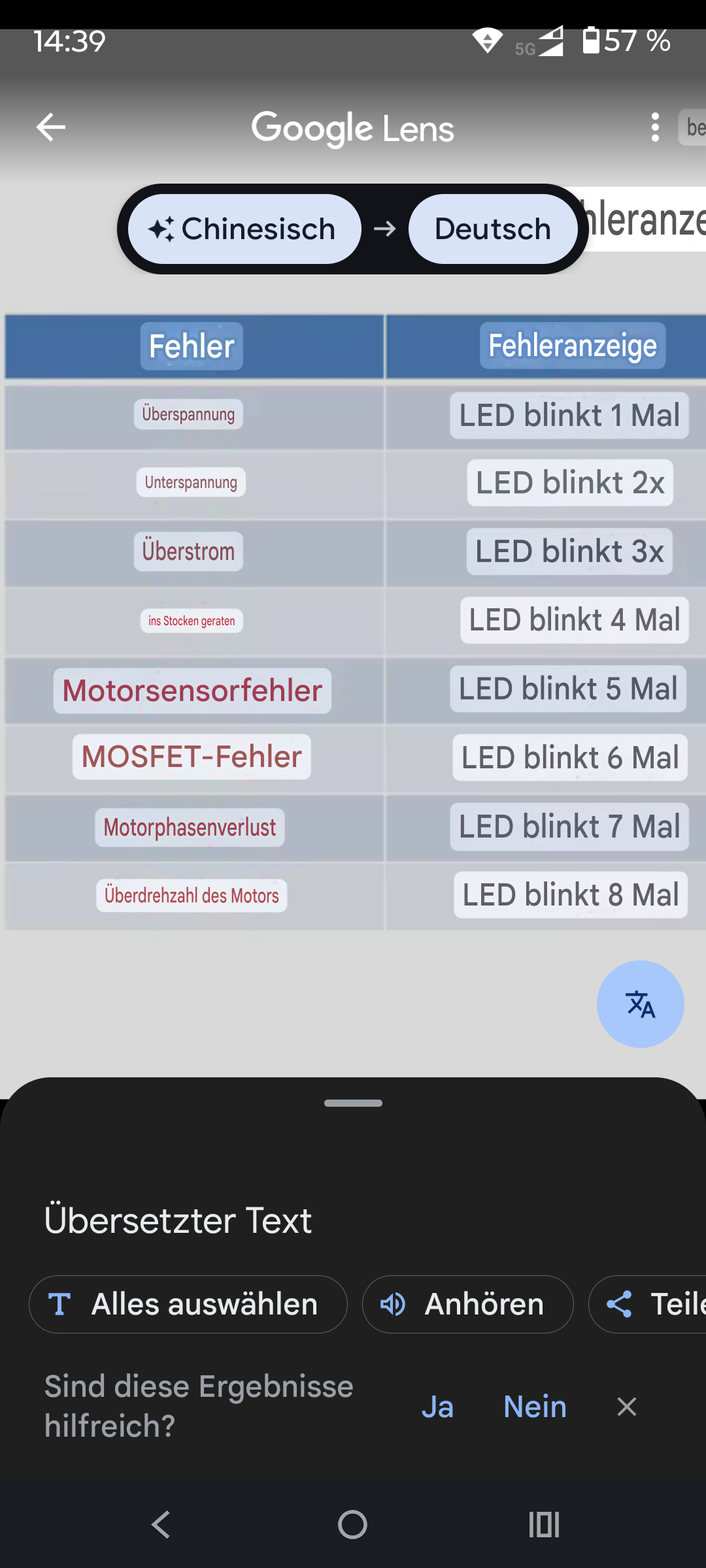The height and width of the screenshot is (1568, 706).
Task: Open recent apps in the navigation bar
Action: click(544, 1525)
